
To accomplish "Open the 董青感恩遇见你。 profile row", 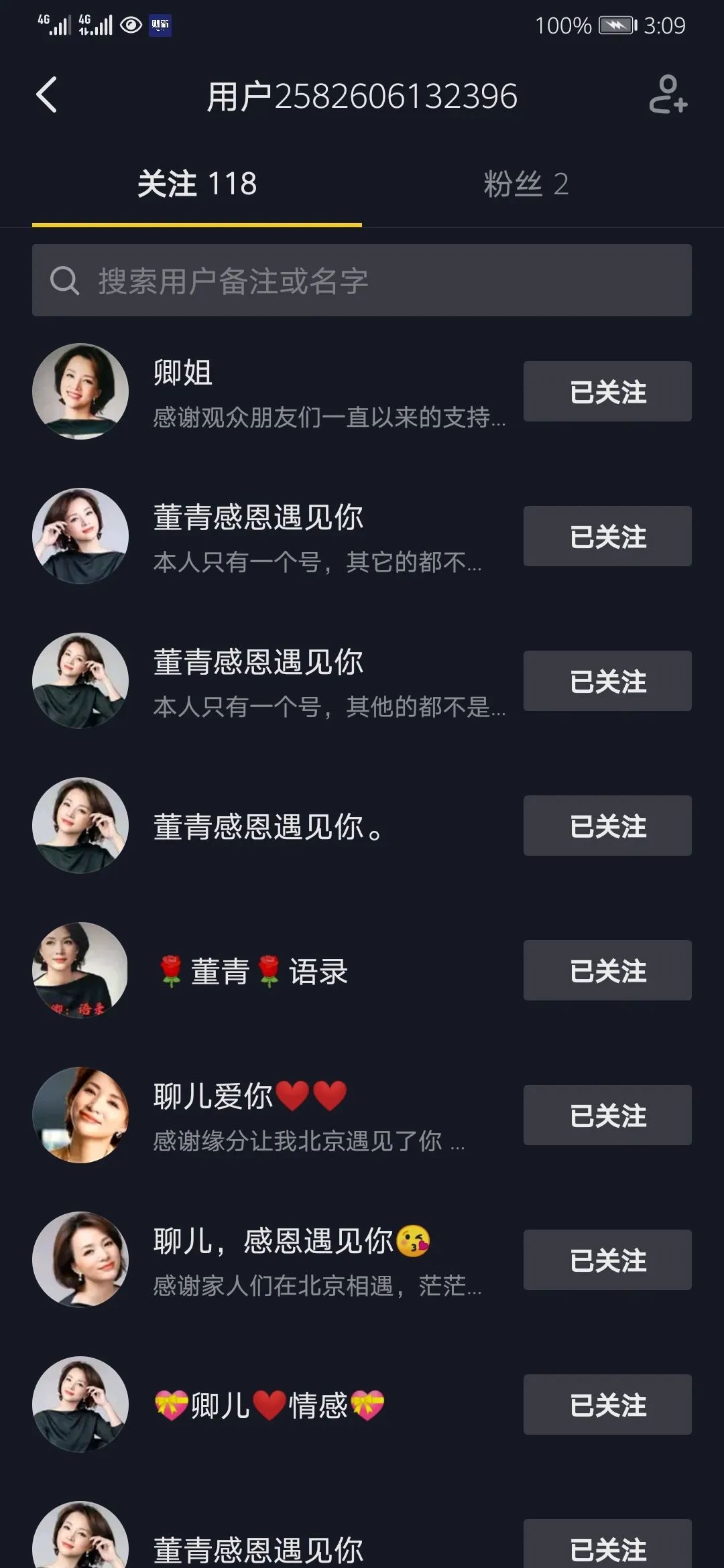I will 268,826.
